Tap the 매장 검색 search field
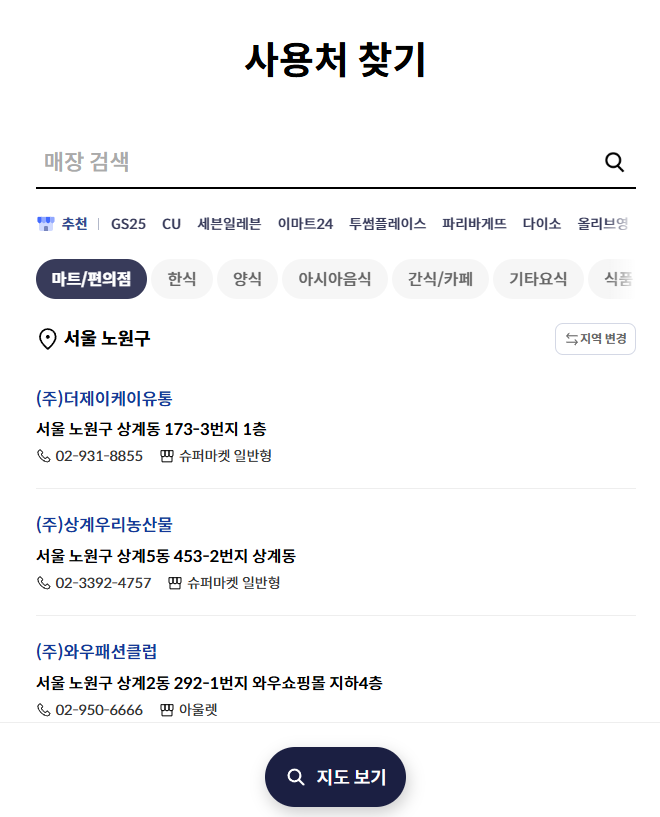This screenshot has height=817, width=660. tap(310, 162)
